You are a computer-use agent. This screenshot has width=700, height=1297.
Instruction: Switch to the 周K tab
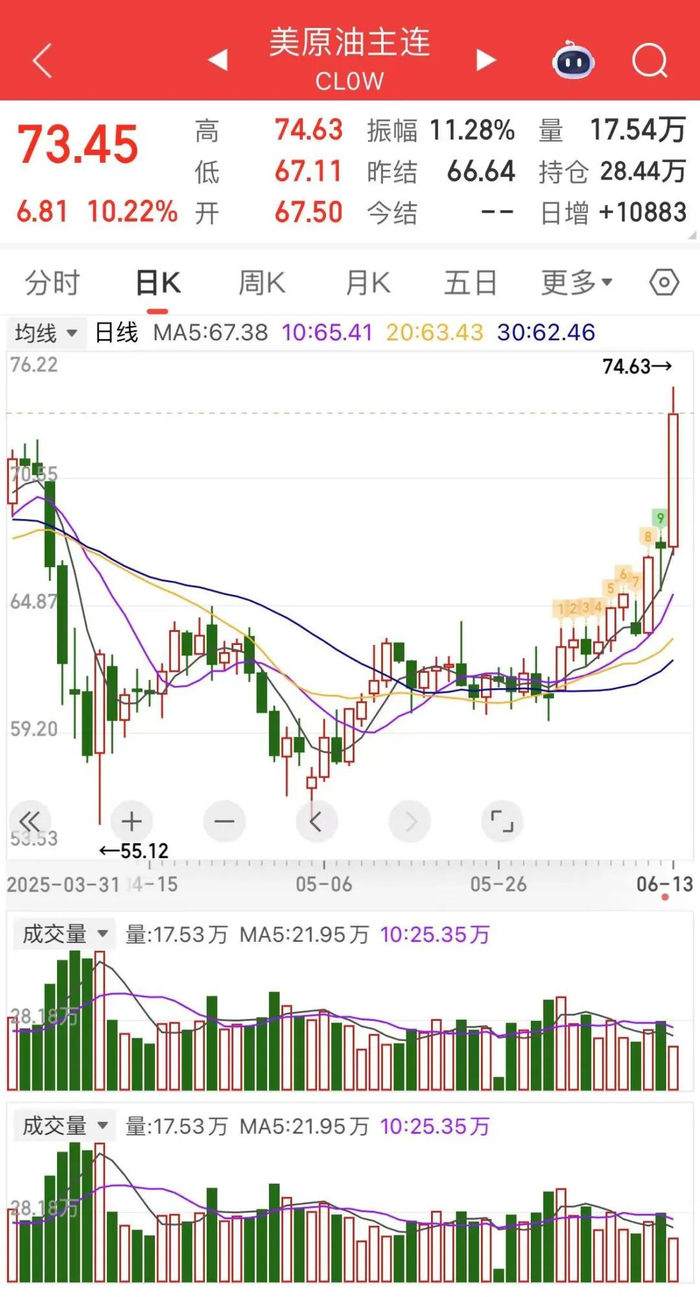(262, 283)
